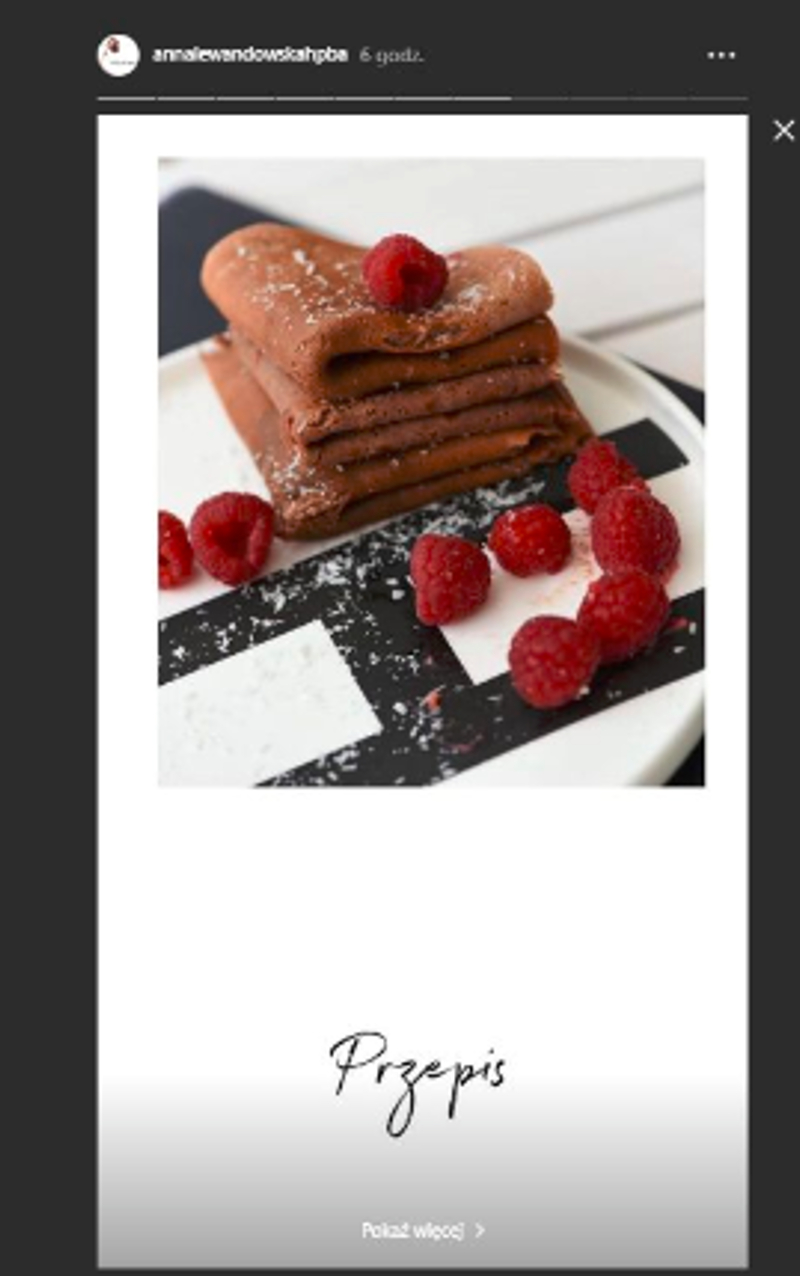800x1276 pixels.
Task: Tap Pokaż więcej to see more
Action: pos(422,1230)
